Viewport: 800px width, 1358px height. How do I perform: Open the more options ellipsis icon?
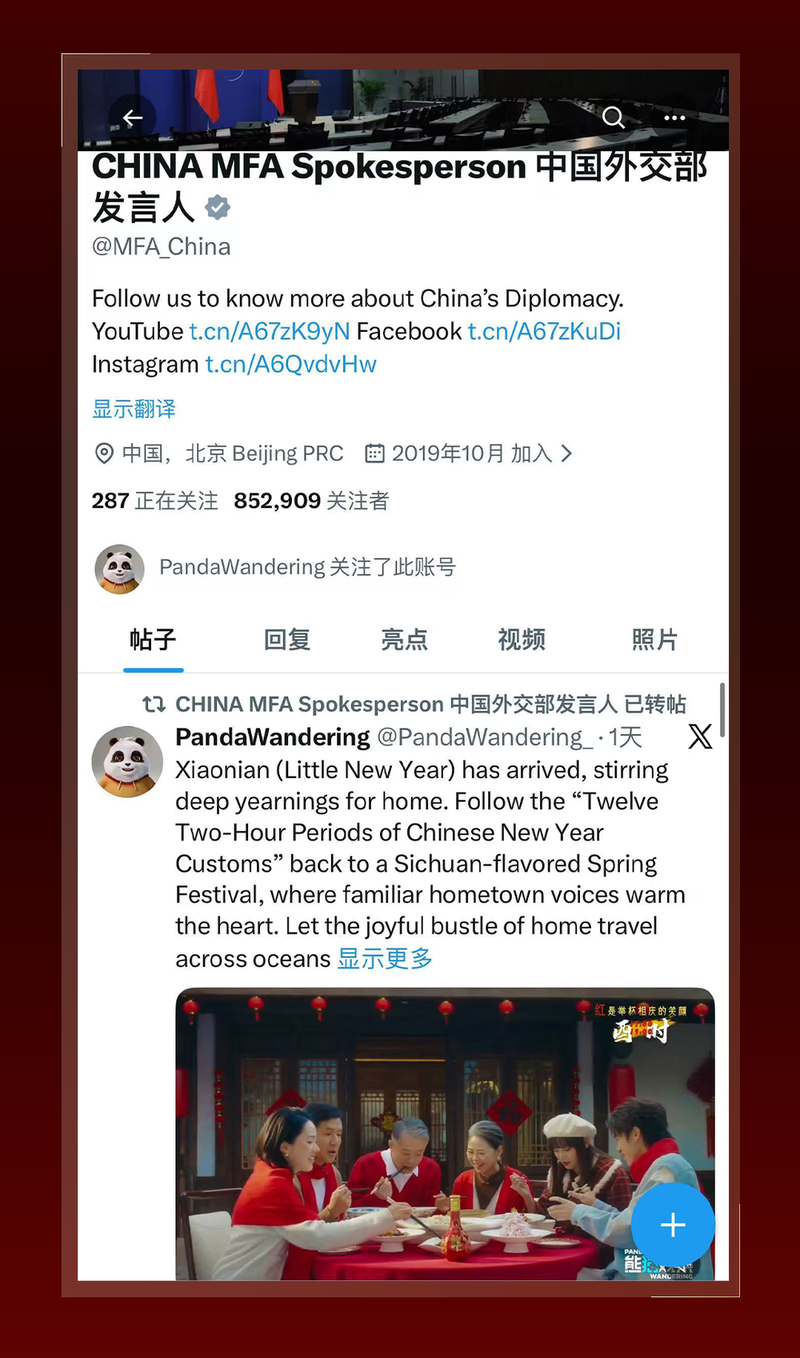(x=674, y=118)
